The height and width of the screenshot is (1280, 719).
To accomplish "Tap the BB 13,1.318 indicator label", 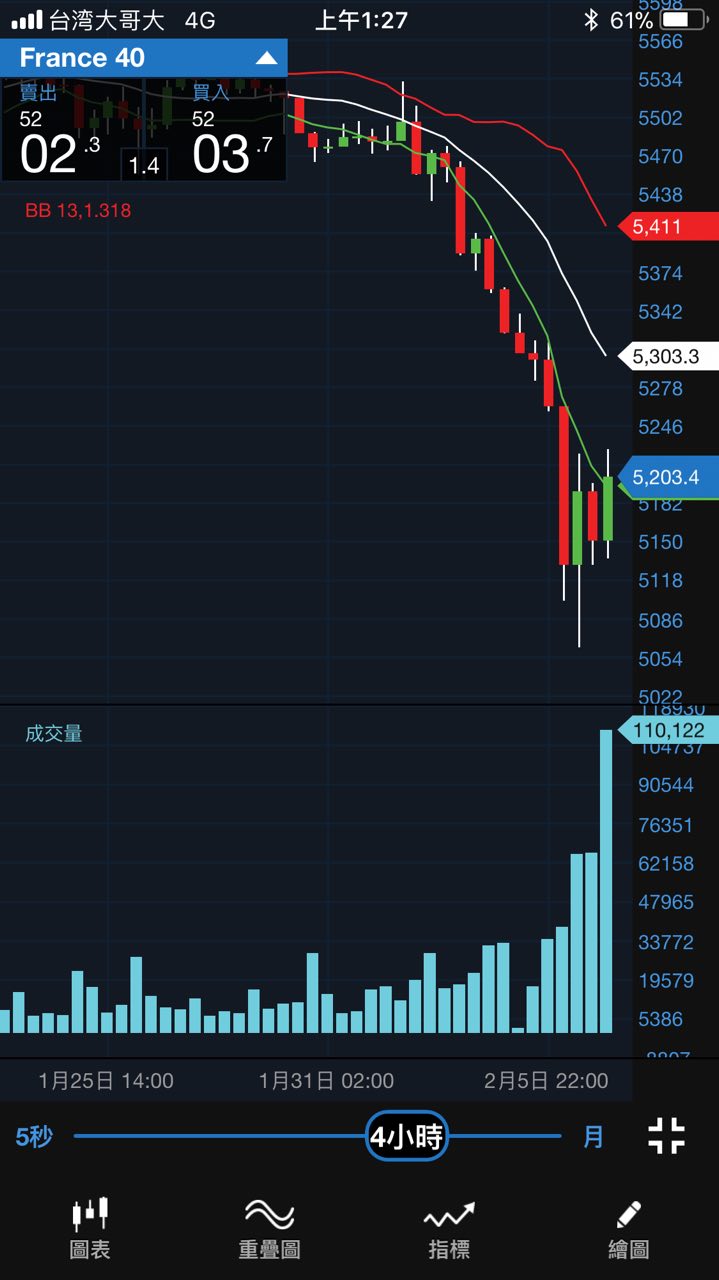I will point(78,211).
